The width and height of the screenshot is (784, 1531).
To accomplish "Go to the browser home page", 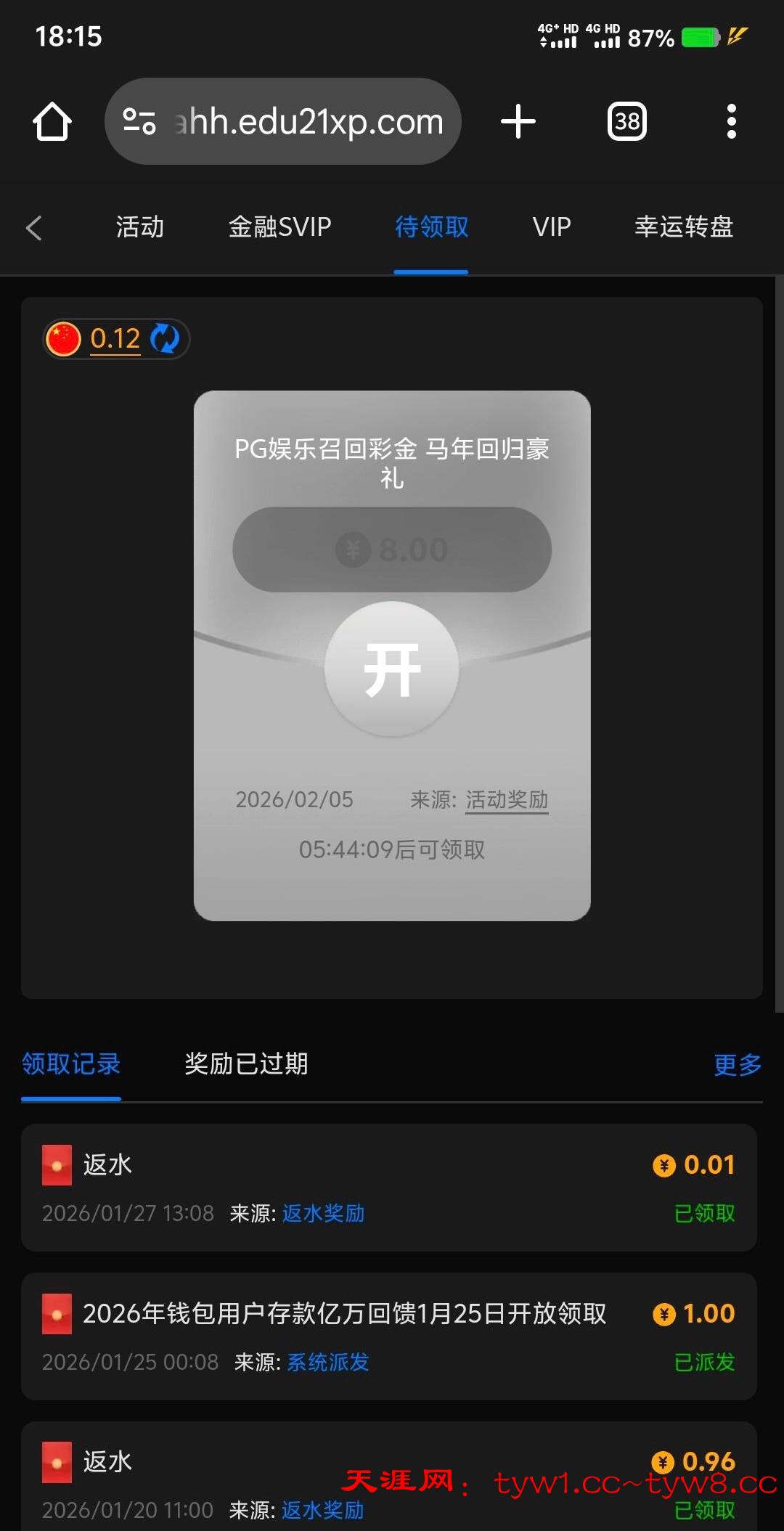I will pos(52,121).
